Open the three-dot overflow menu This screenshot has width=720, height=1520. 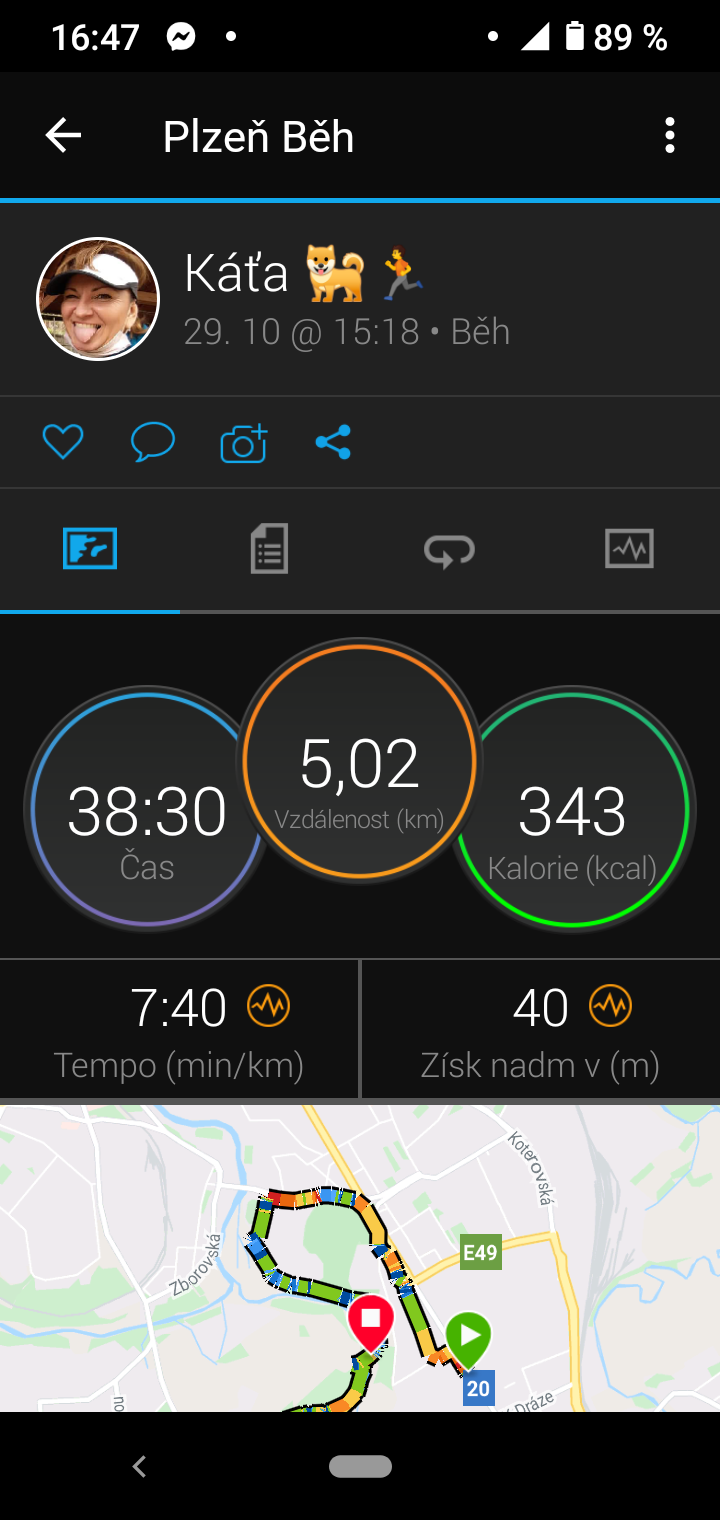coord(670,136)
